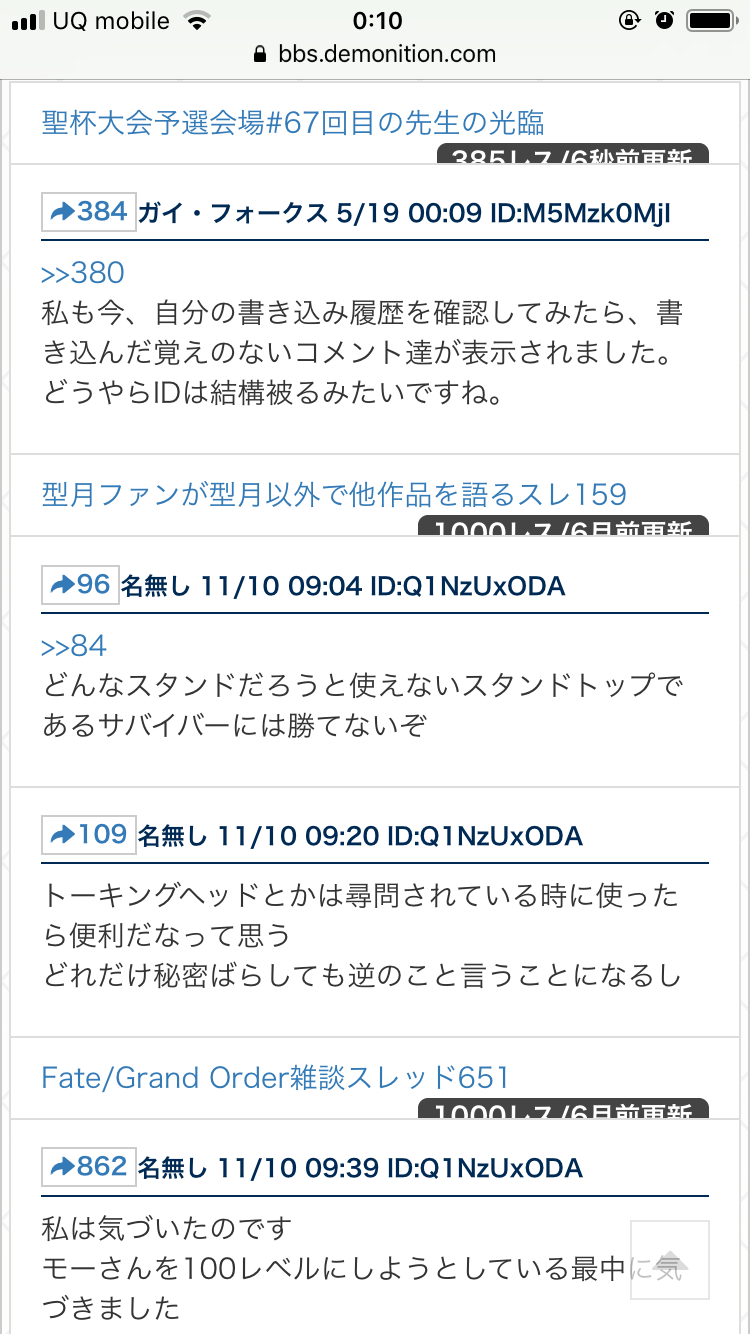Open thread Fate/Grand Order雑談スレッド651
Screen dimensions: 750x1334
[x=275, y=1077]
